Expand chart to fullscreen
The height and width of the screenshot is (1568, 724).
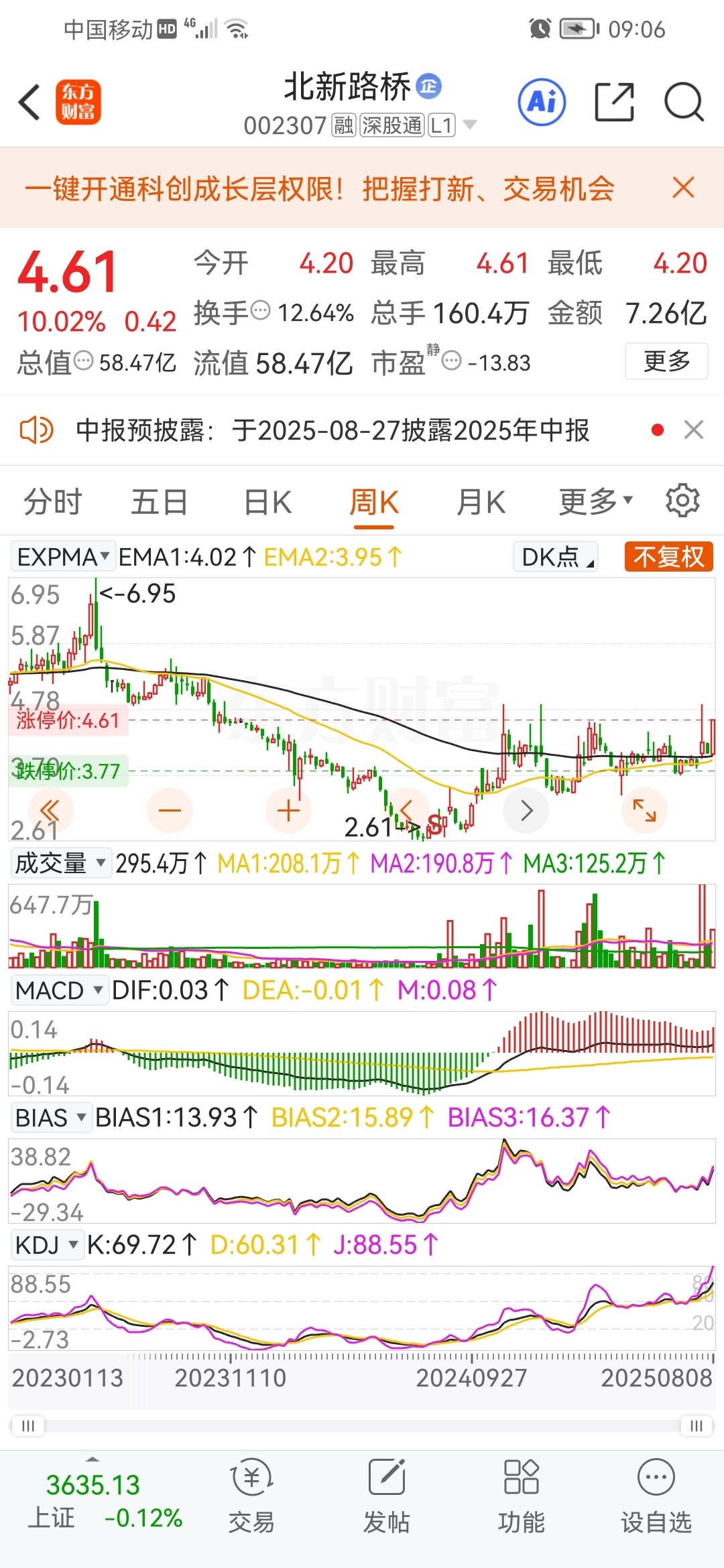click(644, 811)
